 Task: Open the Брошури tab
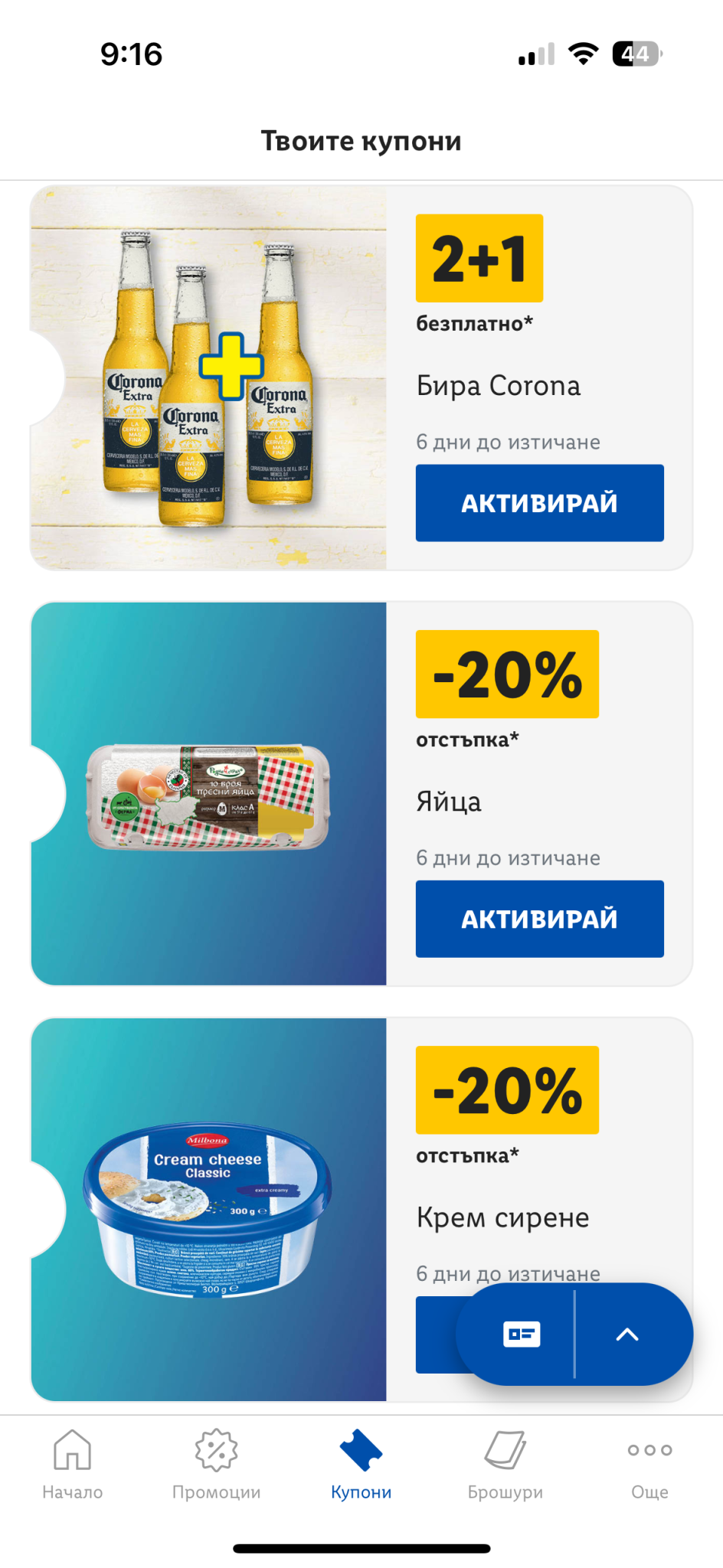tap(505, 1464)
